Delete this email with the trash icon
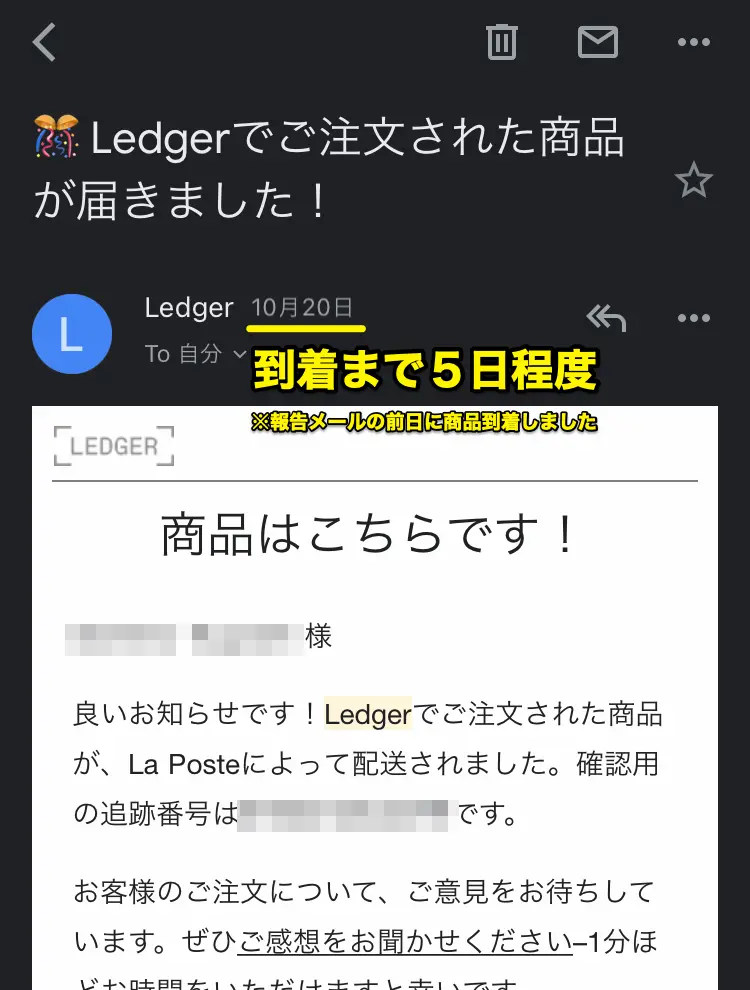The image size is (750, 990). coord(501,42)
